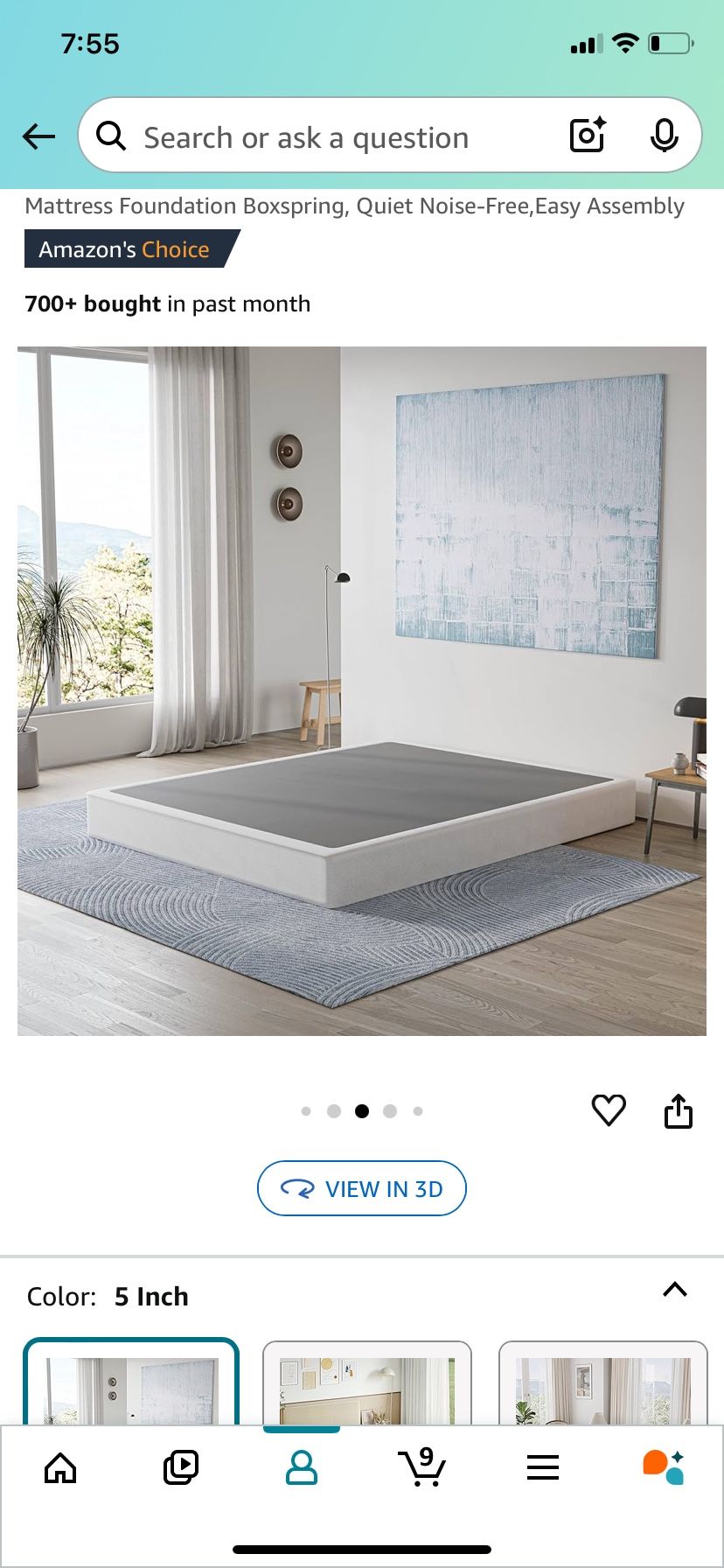
Task: Add product to wish list heart
Action: pos(609,1109)
